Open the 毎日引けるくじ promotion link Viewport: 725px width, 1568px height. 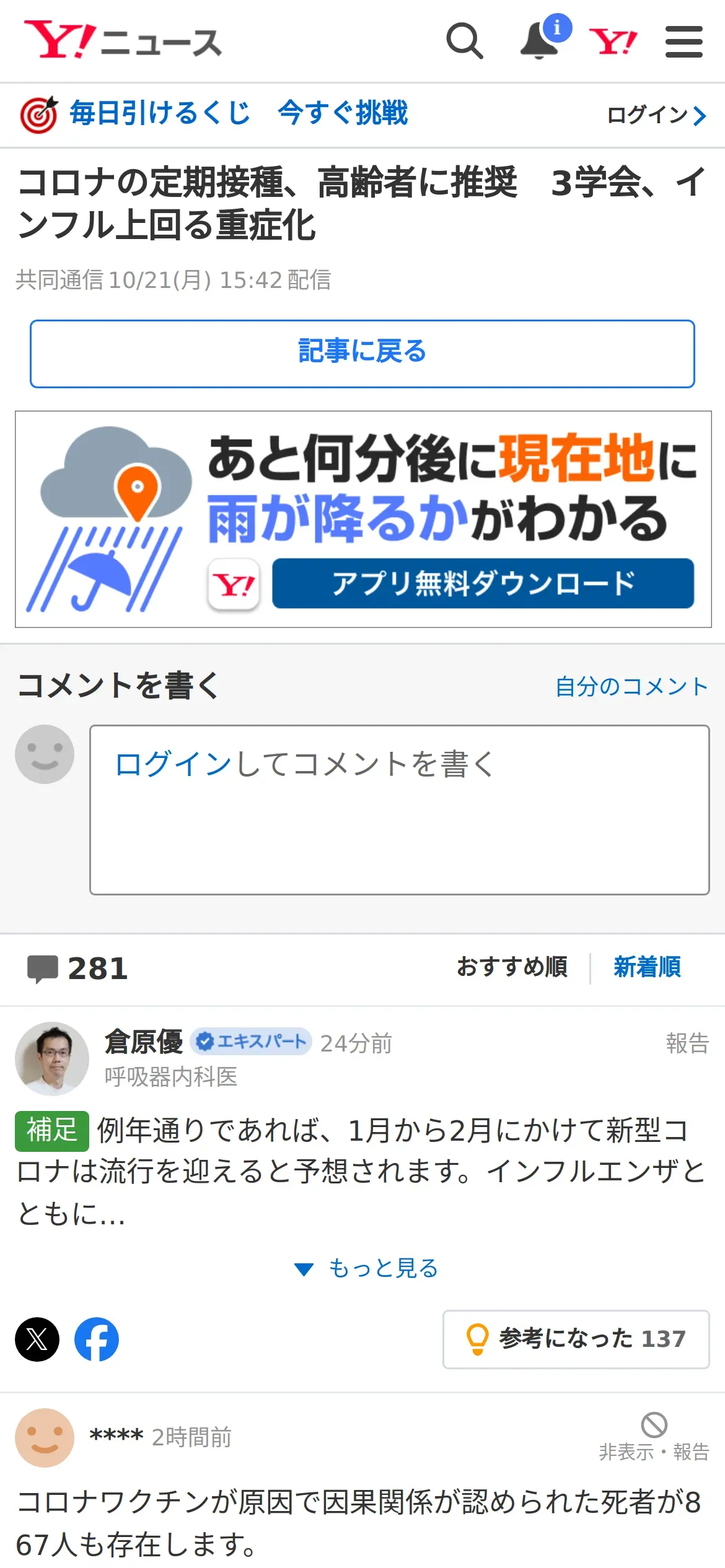pos(214,114)
